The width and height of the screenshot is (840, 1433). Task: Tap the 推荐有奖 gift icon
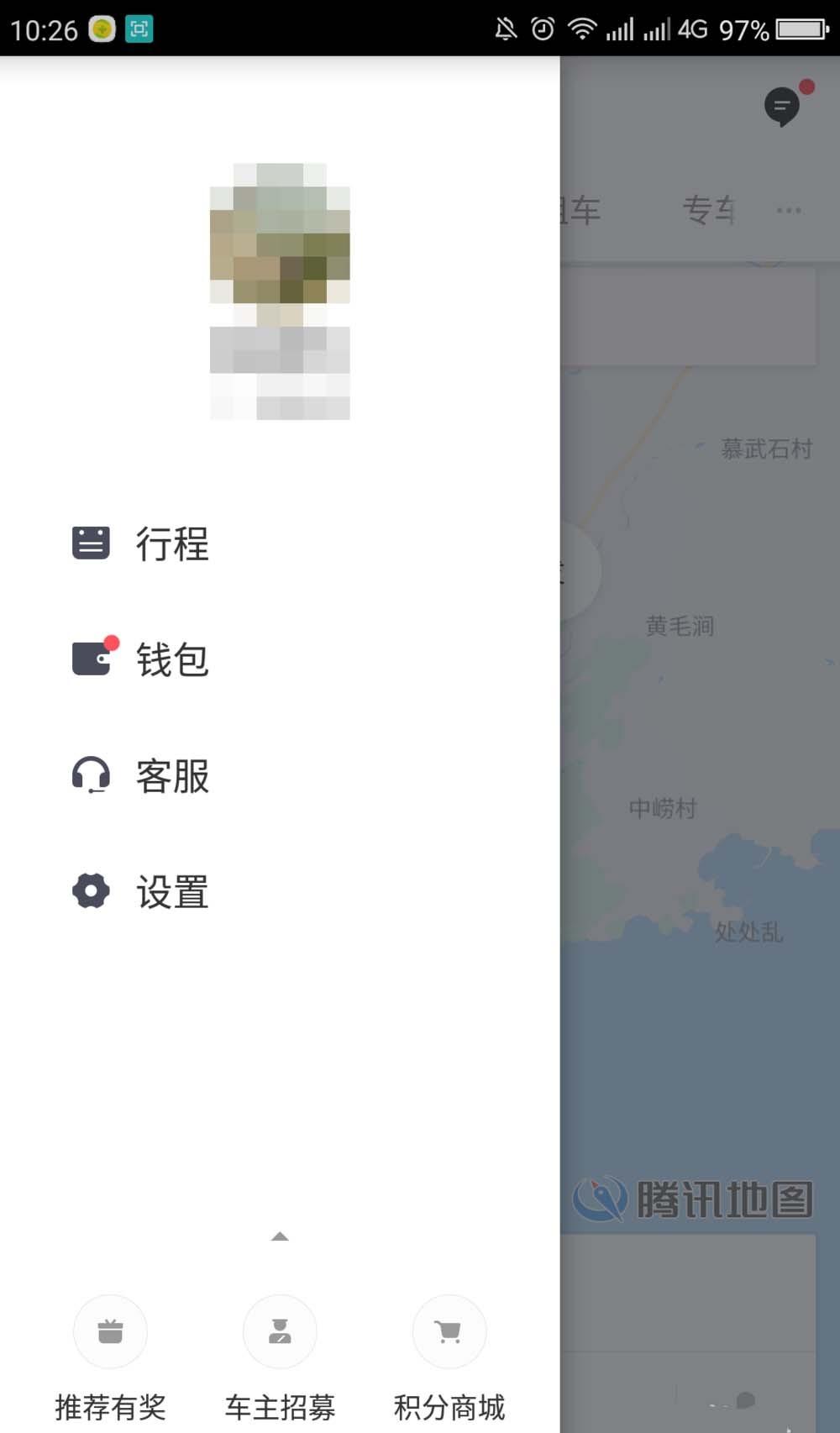pyautogui.click(x=110, y=1332)
